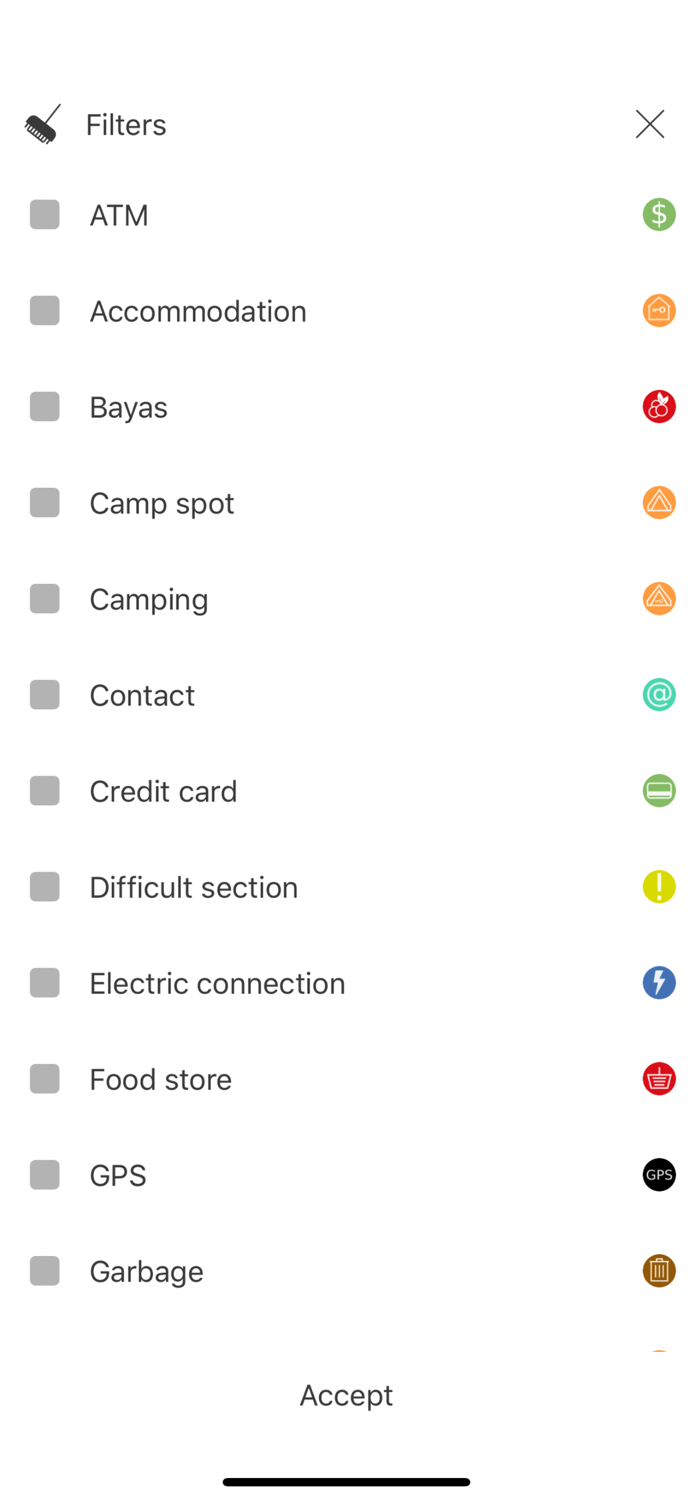Toggle the GPS filter checkbox
Image resolution: width=693 pixels, height=1500 pixels.
[x=45, y=1175]
